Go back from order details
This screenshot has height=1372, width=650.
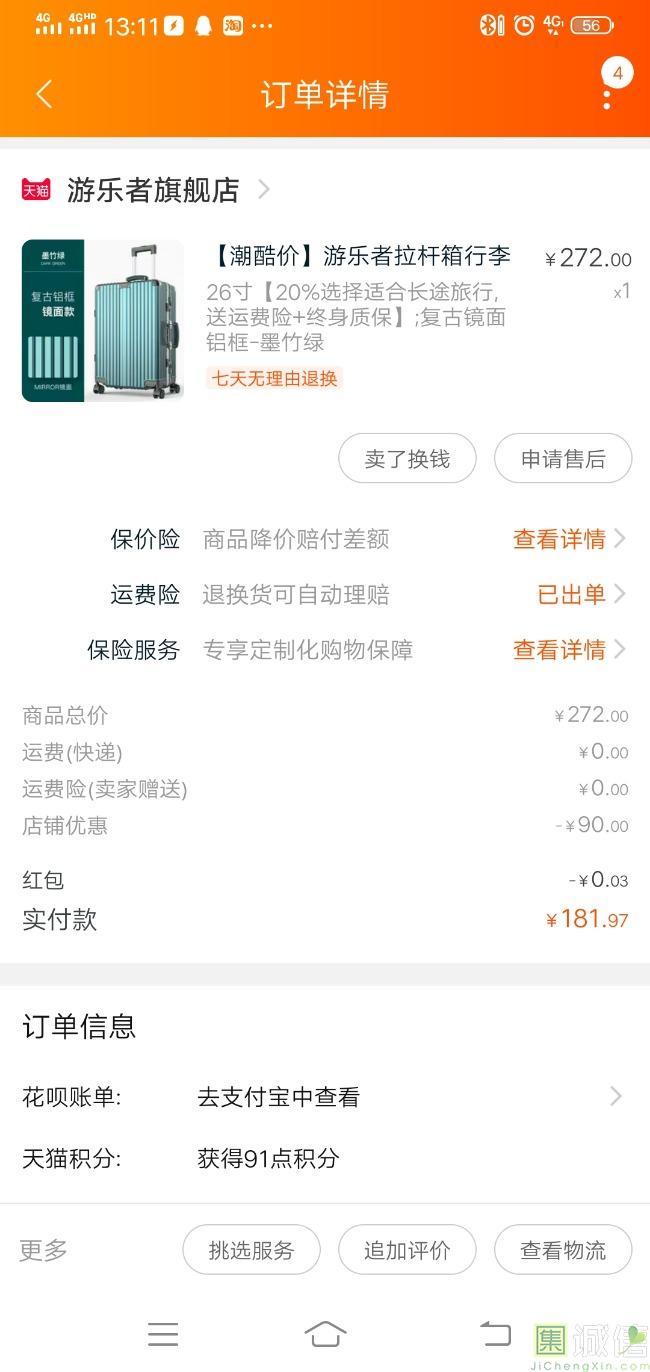tap(43, 95)
